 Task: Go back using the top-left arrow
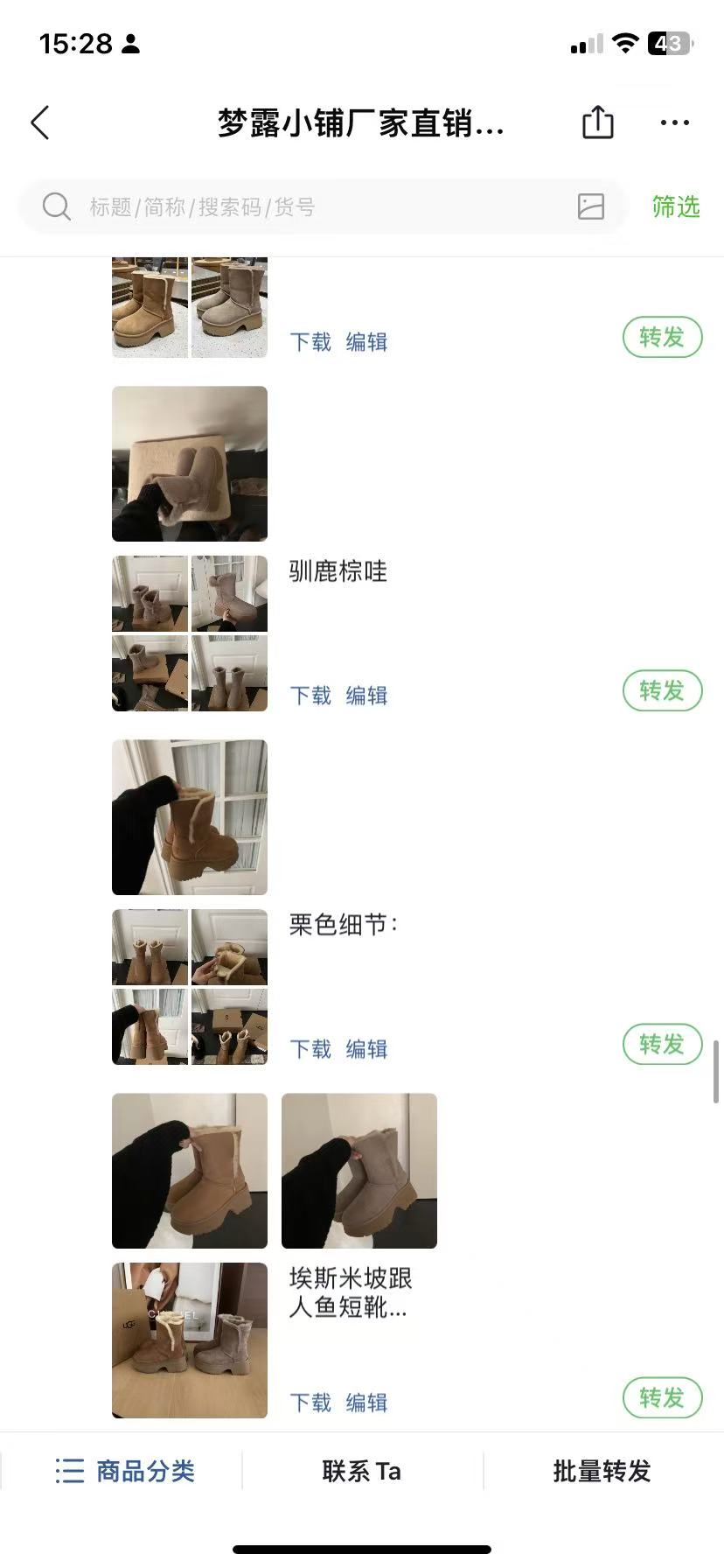tap(40, 122)
